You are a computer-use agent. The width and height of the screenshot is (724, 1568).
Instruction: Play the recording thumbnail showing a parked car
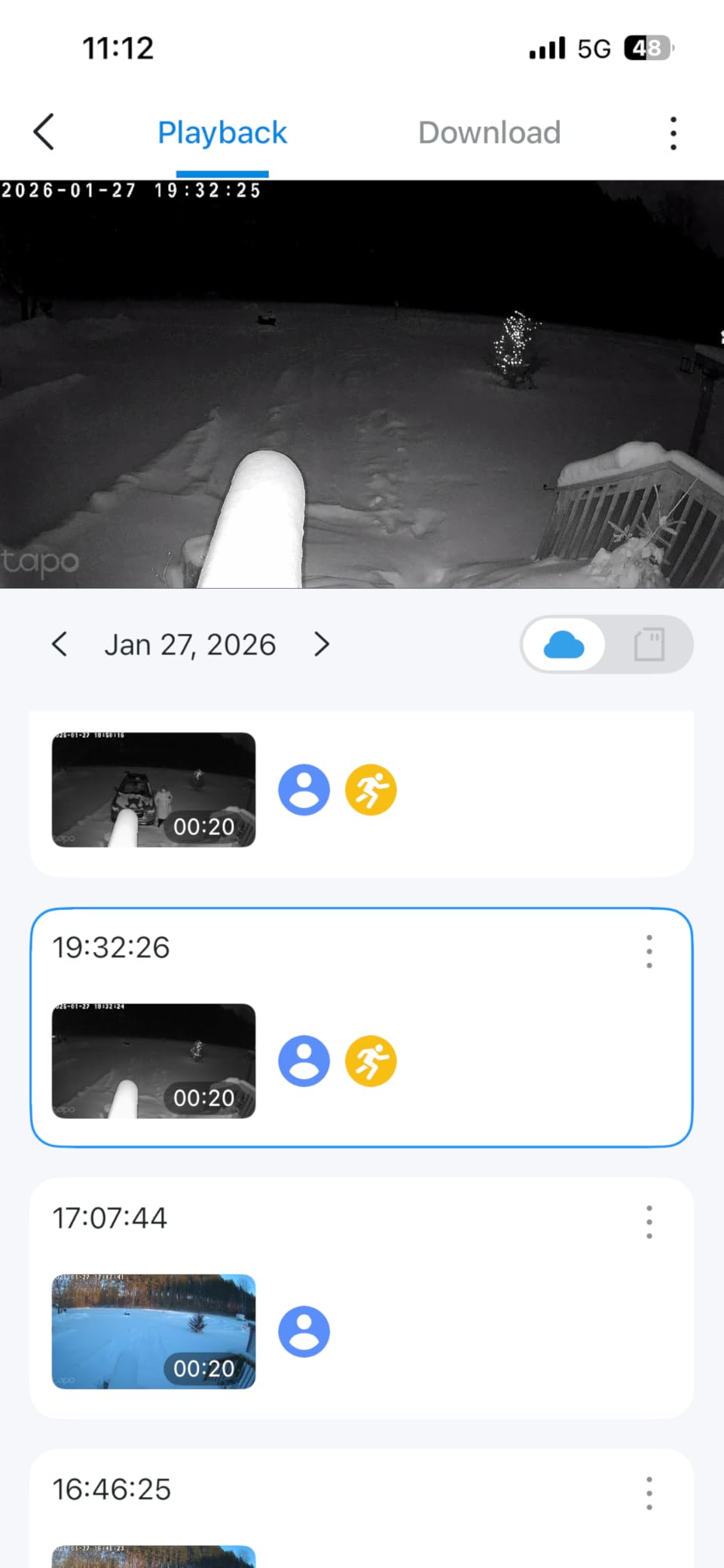click(x=154, y=789)
